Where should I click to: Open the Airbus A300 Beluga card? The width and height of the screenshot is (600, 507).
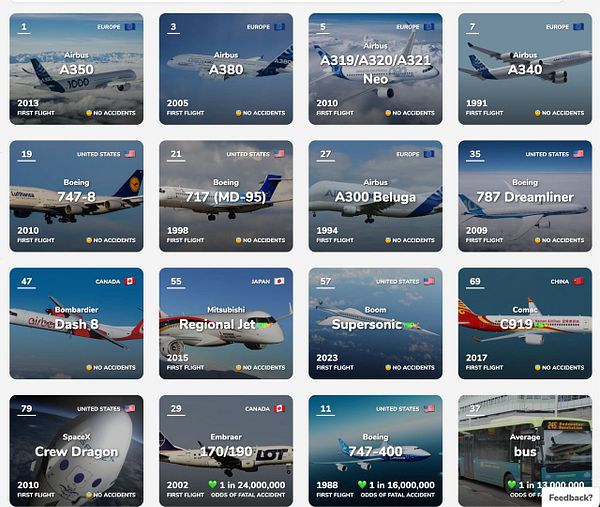375,195
